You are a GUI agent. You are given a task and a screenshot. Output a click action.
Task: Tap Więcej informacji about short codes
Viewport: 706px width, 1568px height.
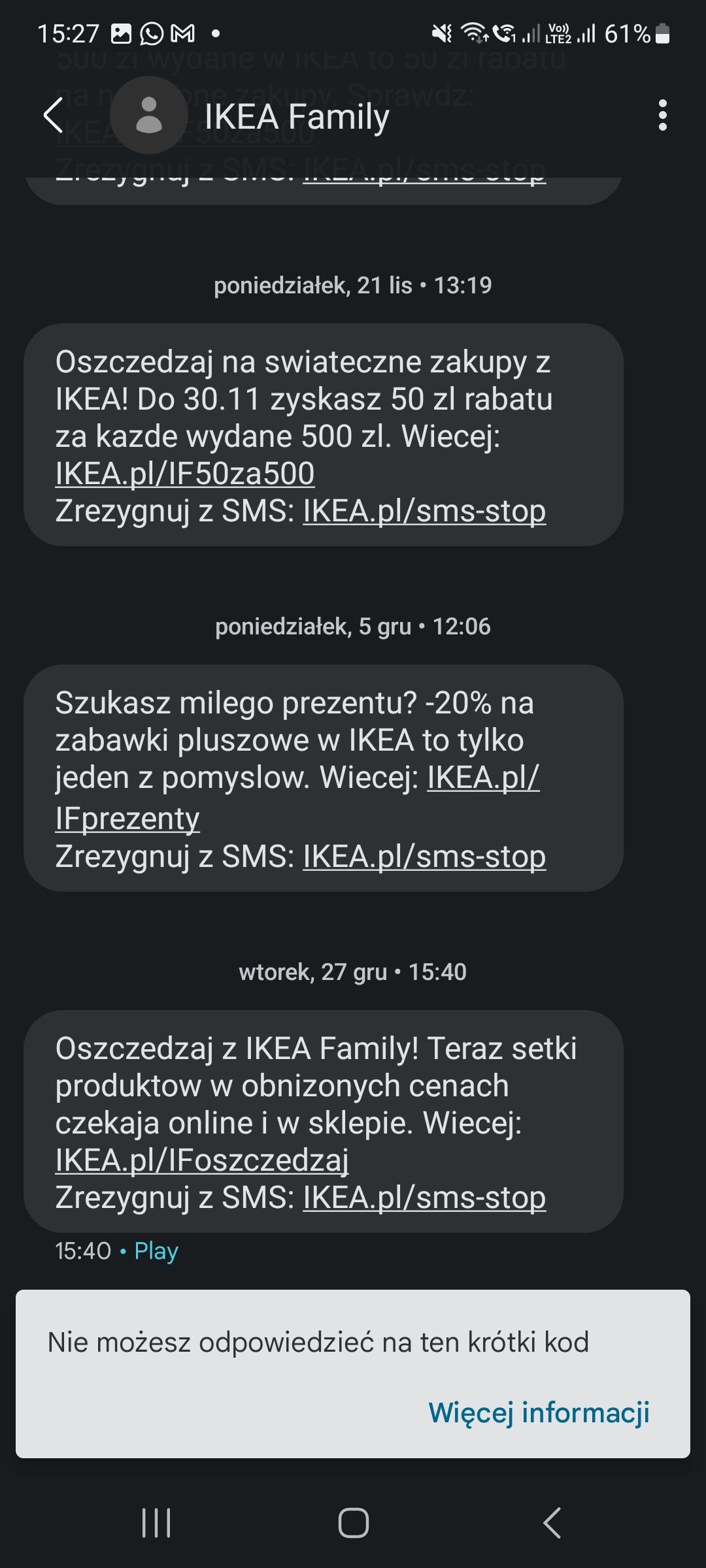click(x=539, y=1412)
